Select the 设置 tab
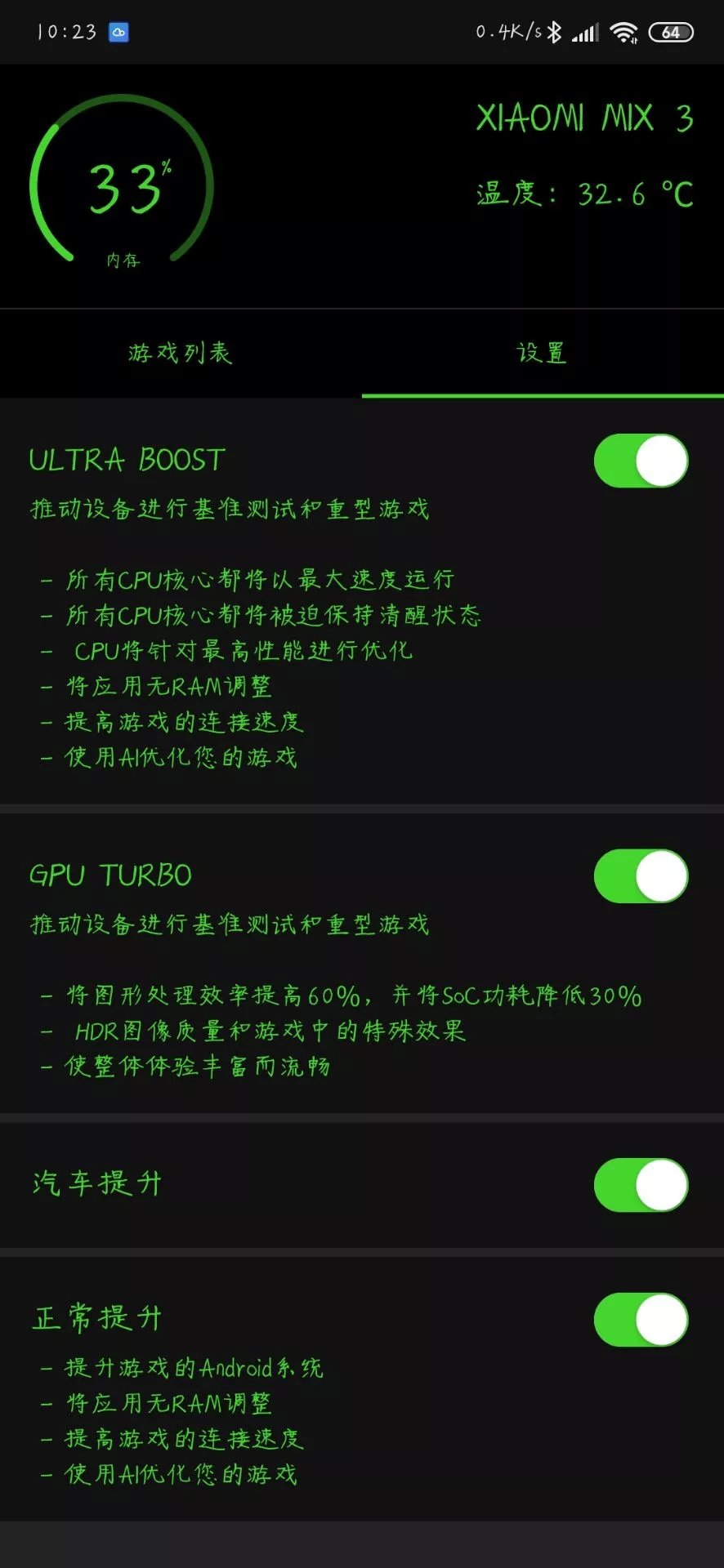Screen dimensions: 724x1568 point(542,353)
